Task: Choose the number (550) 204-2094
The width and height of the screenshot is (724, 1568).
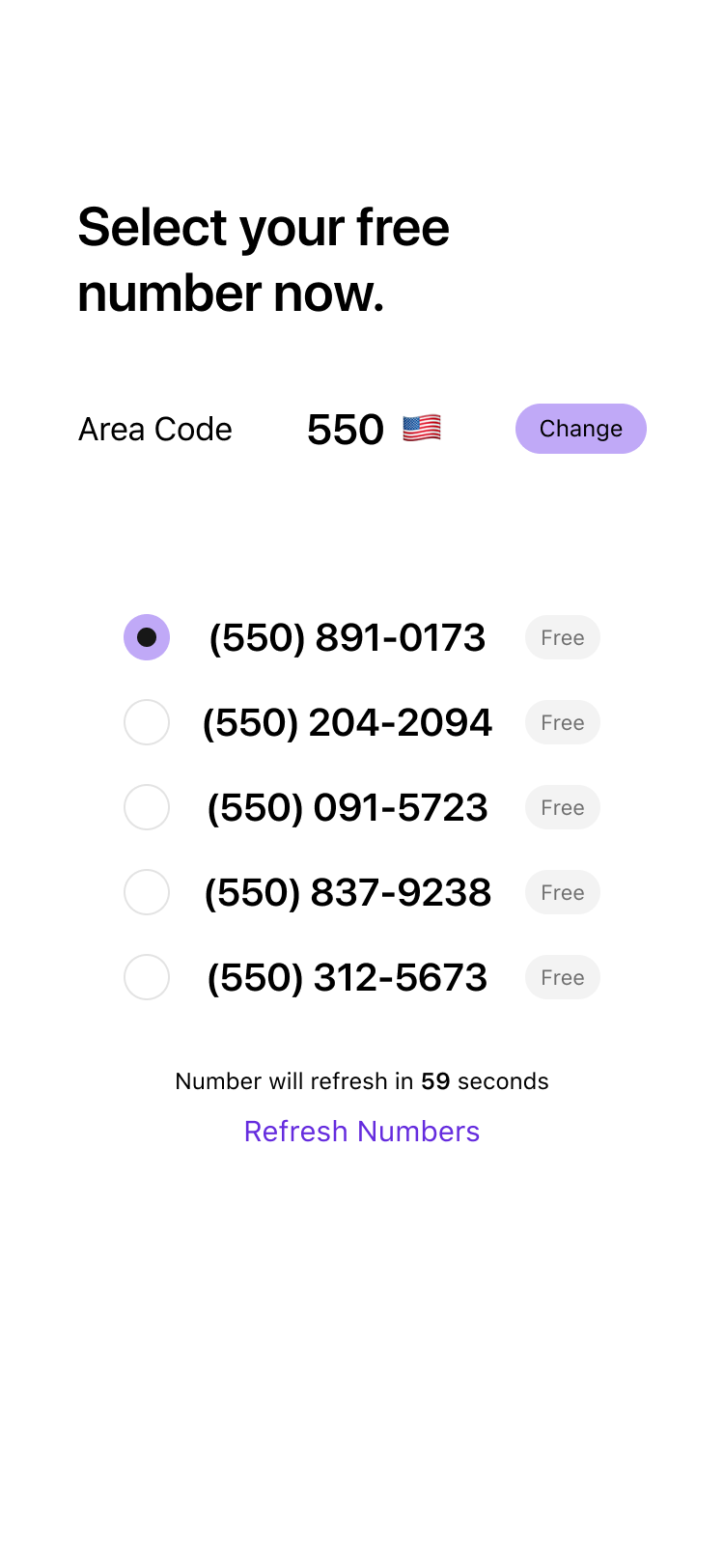Action: point(147,722)
